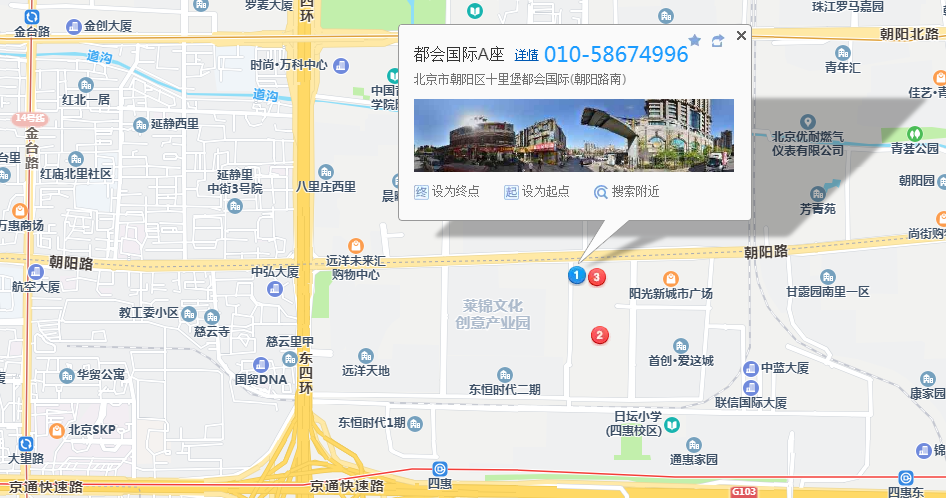This screenshot has width=946, height=498.
Task: Share the 都会国际A座 location
Action: click(x=717, y=41)
